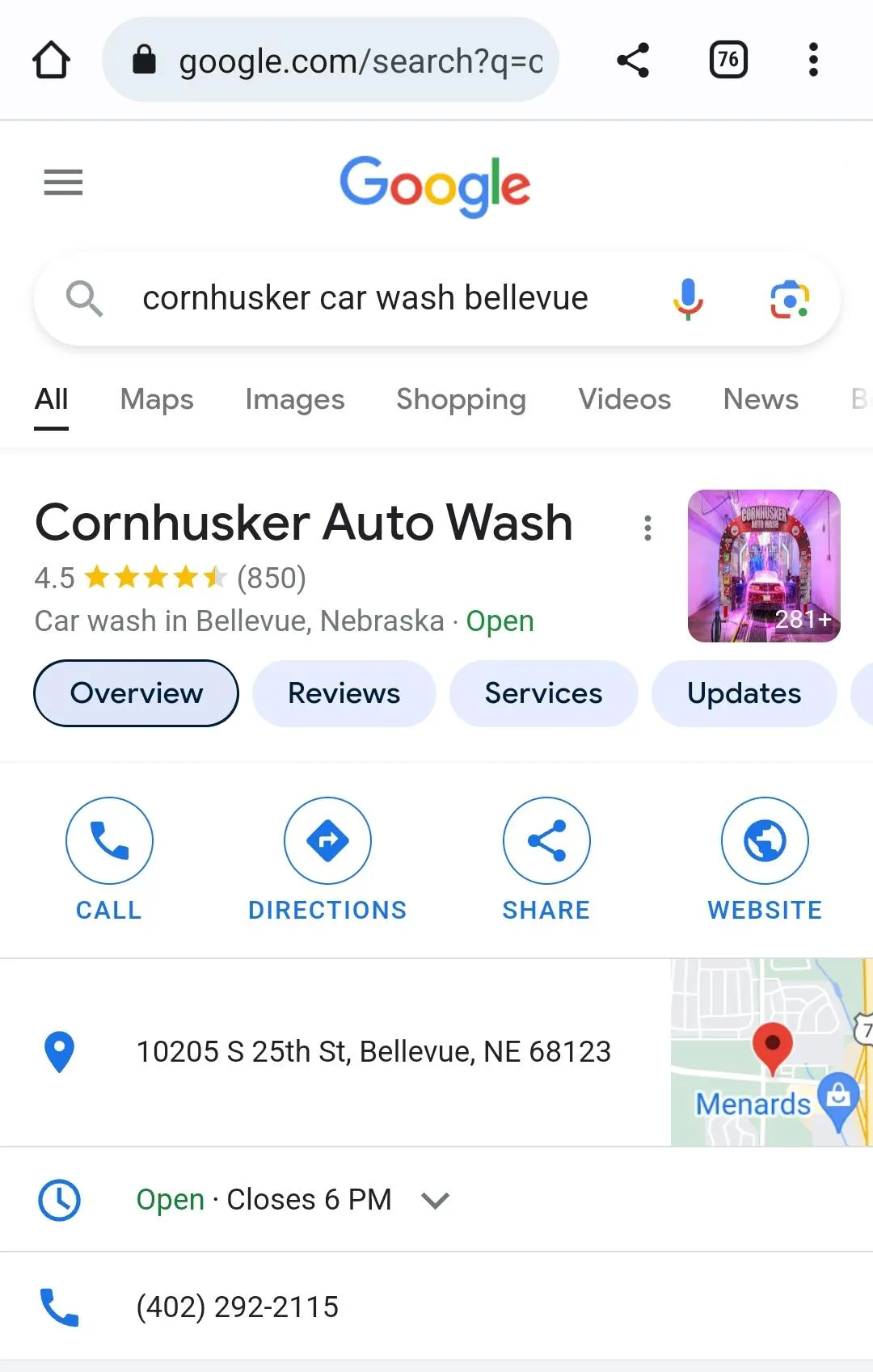Viewport: 873px width, 1372px height.
Task: Open the tab switcher showing 76 tabs
Action: point(728,60)
